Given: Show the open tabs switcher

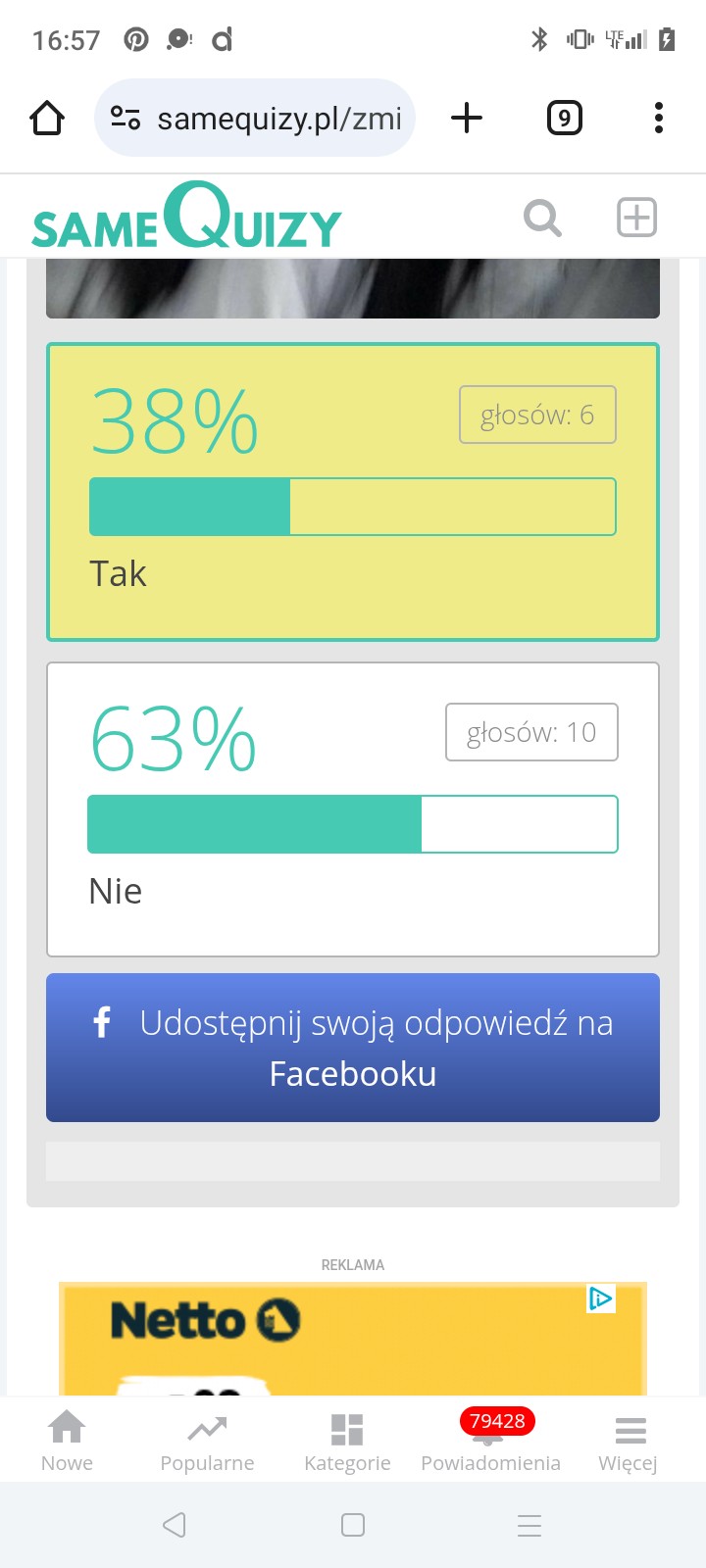Looking at the screenshot, I should [564, 119].
